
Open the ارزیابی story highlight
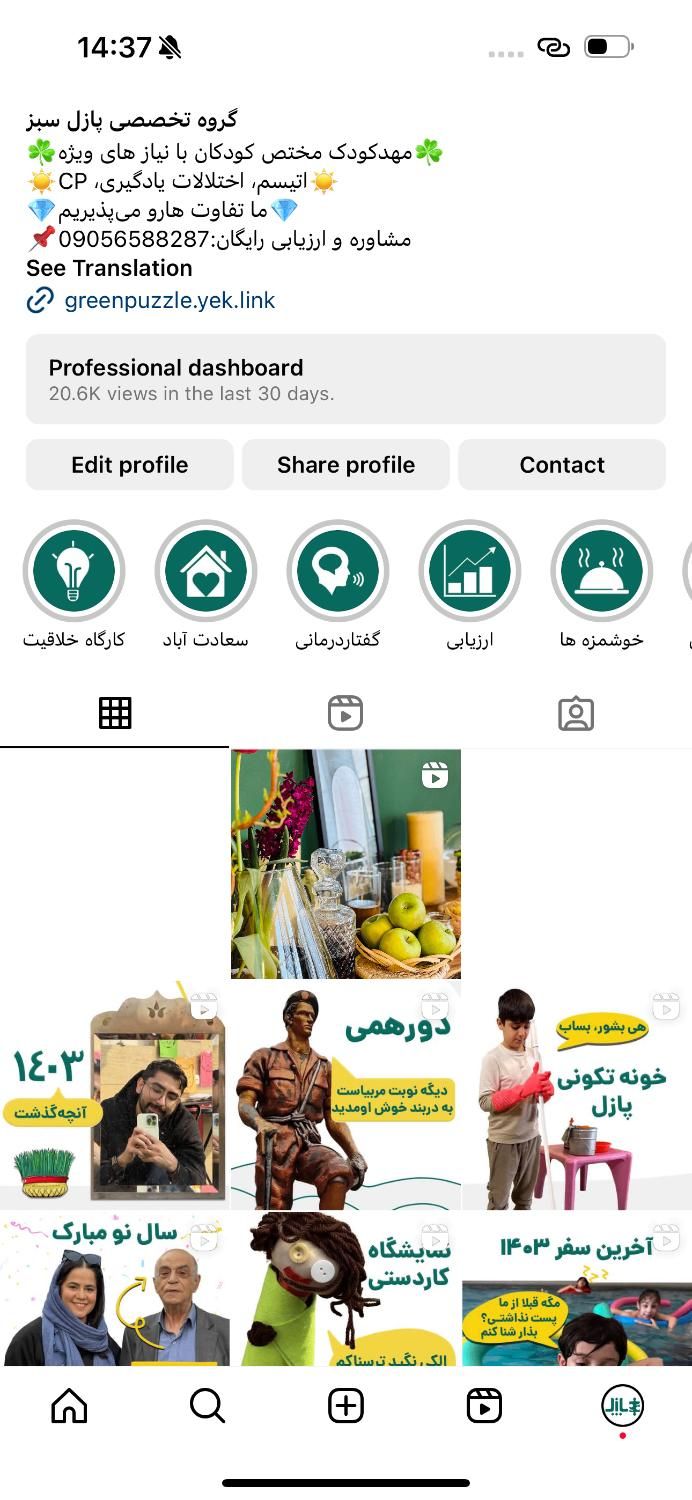(x=470, y=571)
